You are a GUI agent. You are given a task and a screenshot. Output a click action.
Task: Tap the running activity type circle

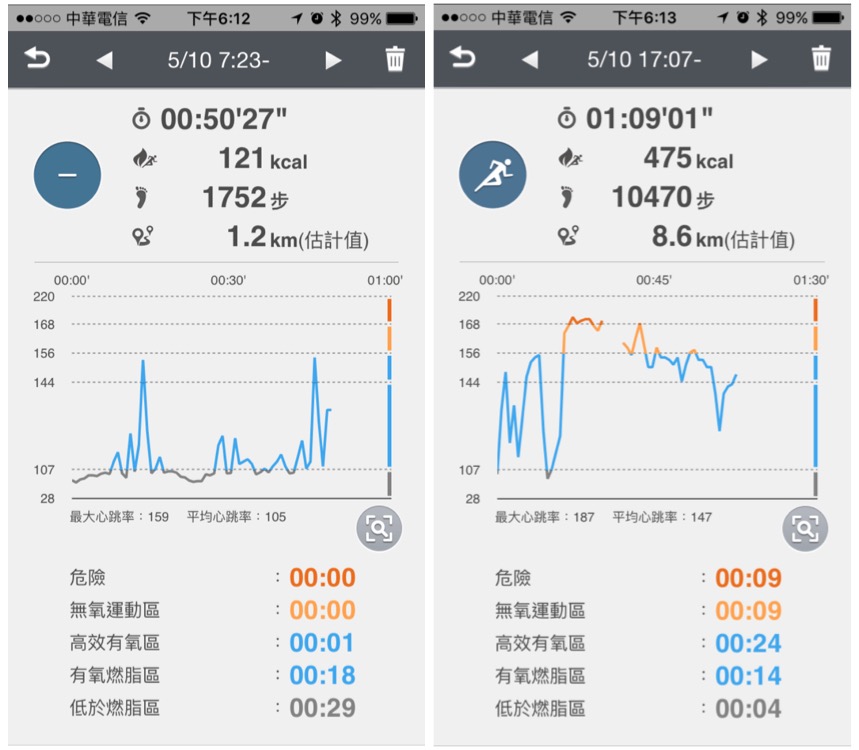(x=493, y=175)
